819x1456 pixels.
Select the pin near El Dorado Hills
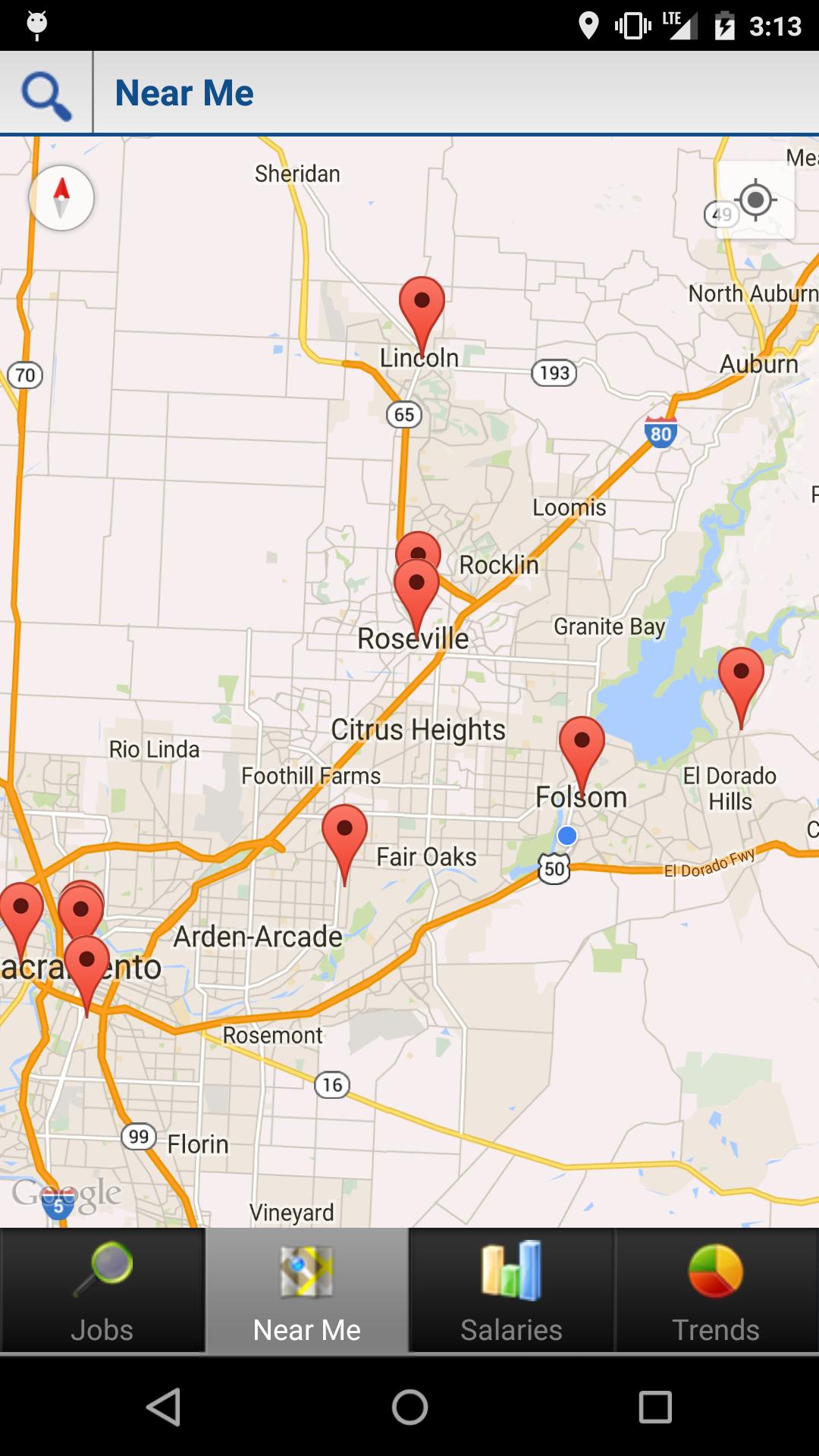(x=741, y=676)
